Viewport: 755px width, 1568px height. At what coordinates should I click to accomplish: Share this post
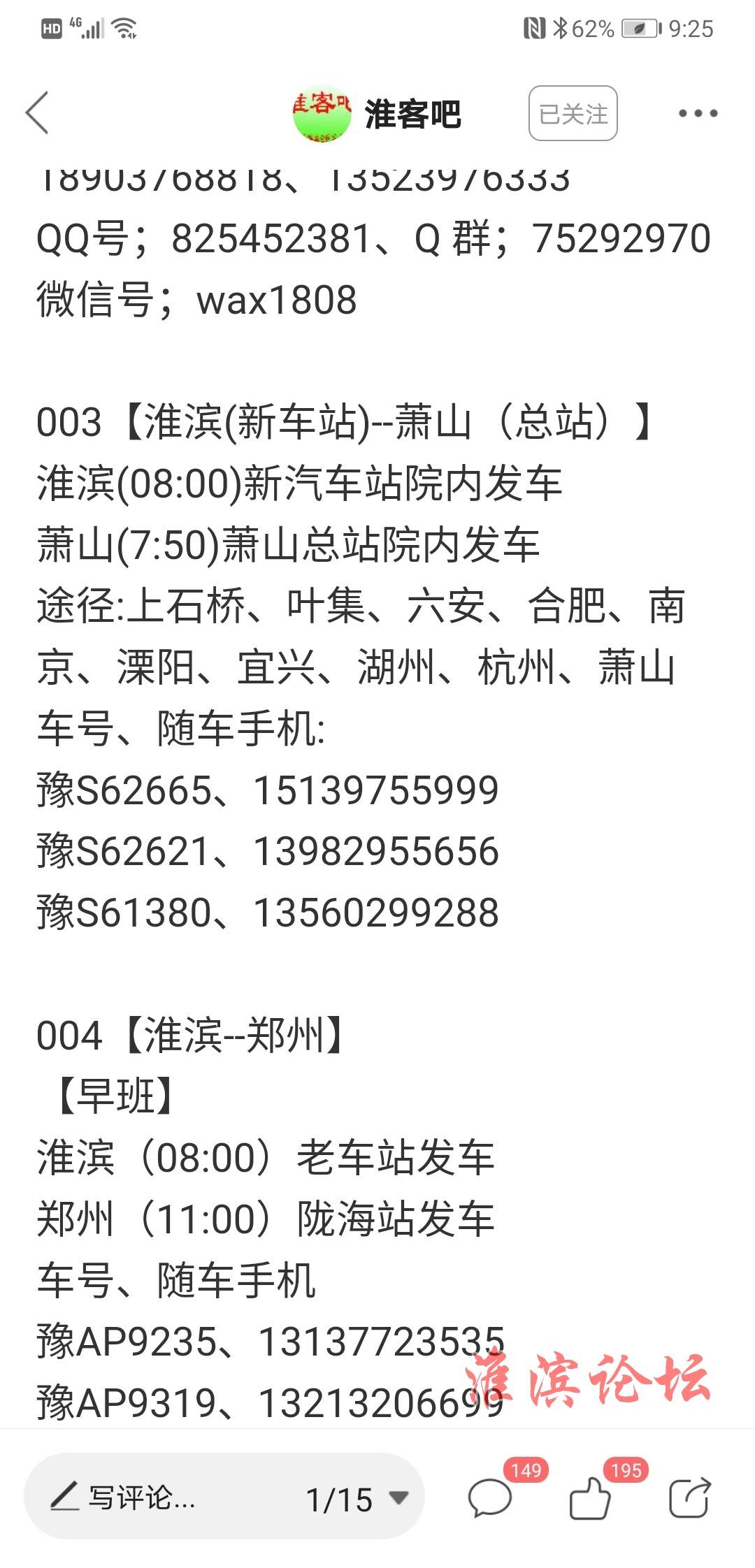689,1498
